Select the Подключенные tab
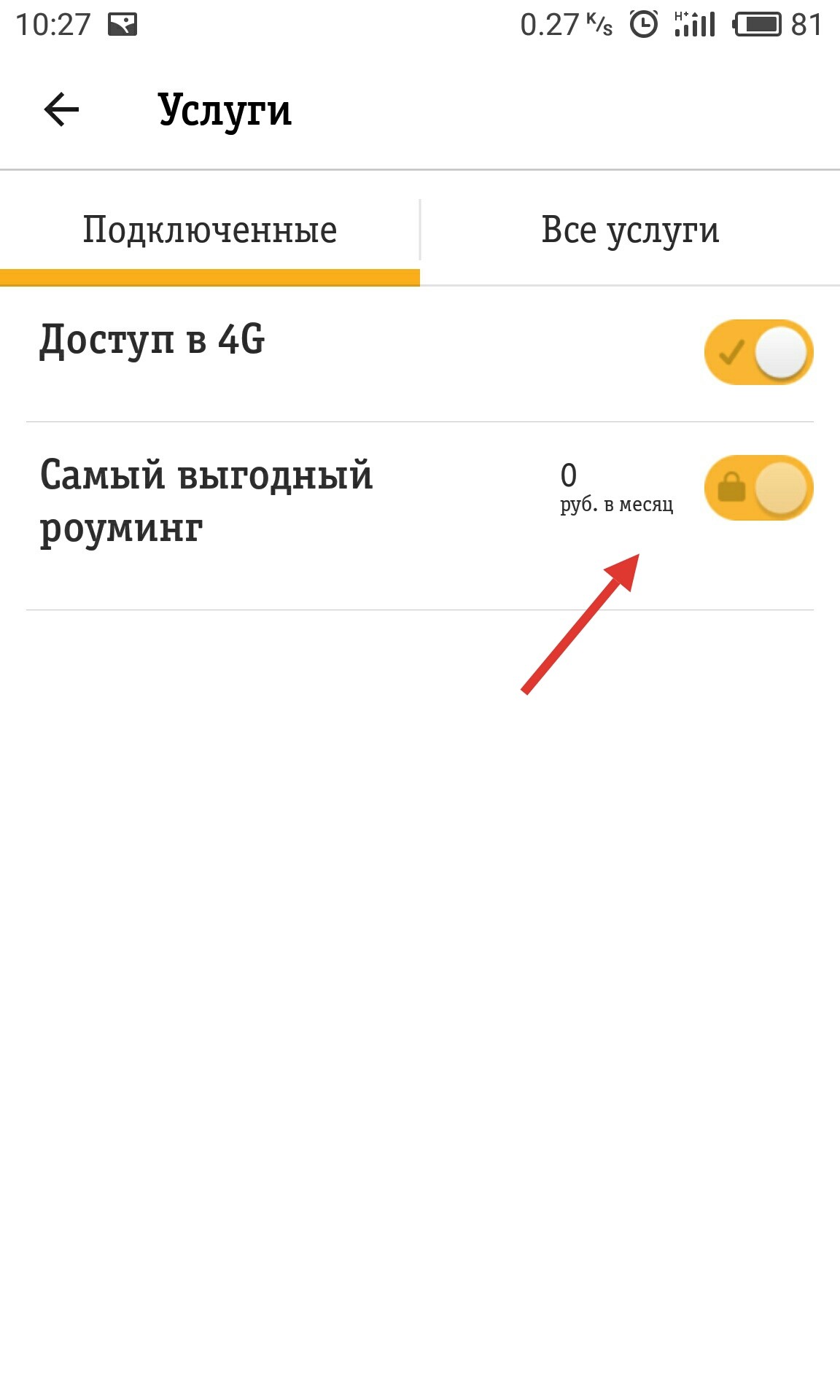The image size is (840, 1400). 209,230
